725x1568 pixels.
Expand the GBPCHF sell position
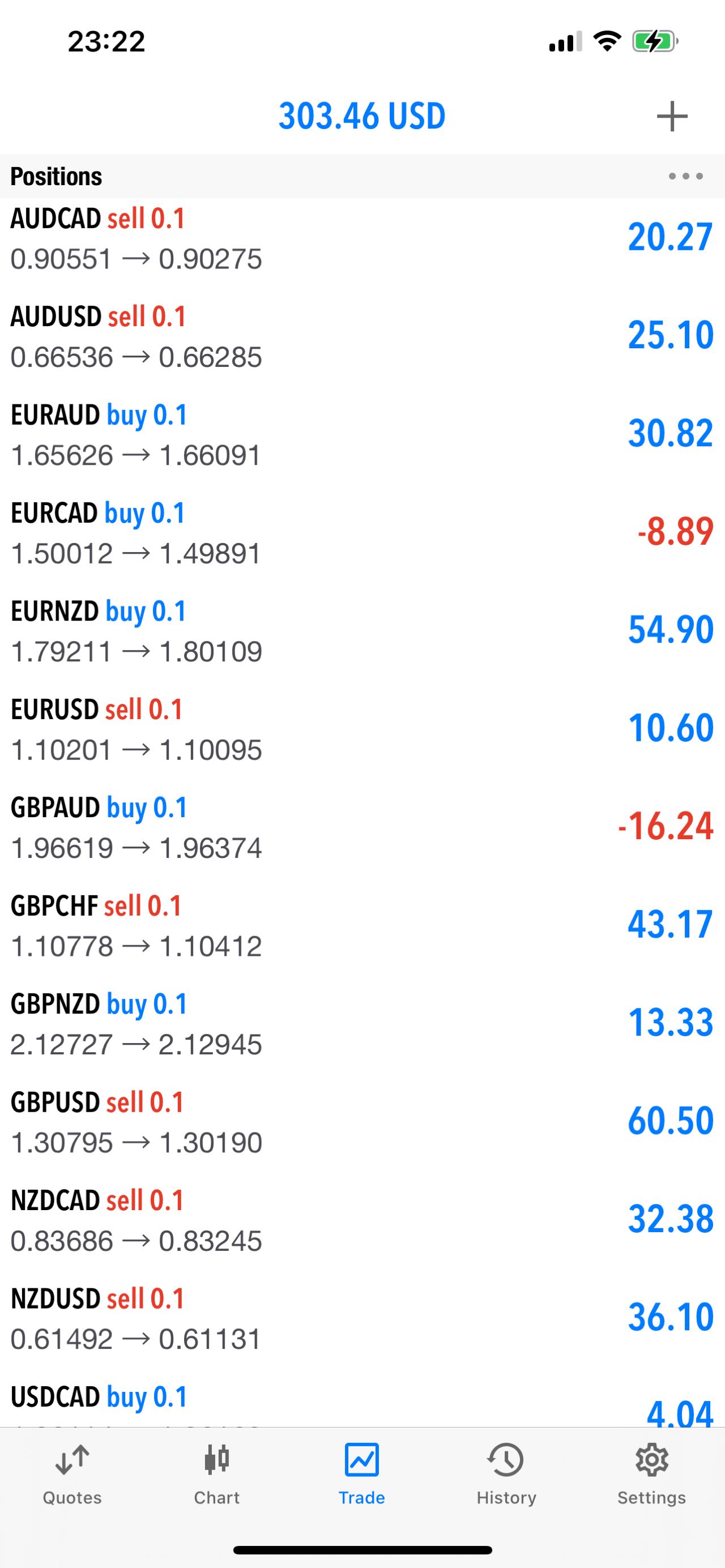pos(362,925)
